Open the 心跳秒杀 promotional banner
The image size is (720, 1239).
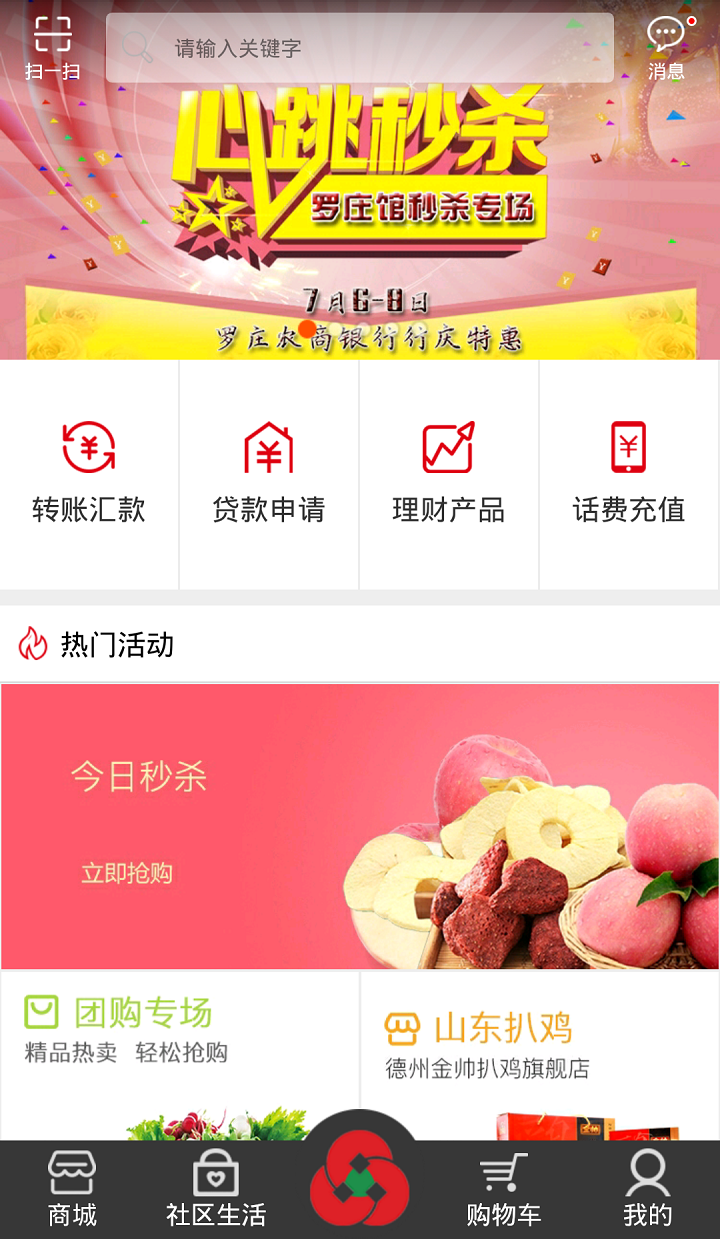pos(360,220)
